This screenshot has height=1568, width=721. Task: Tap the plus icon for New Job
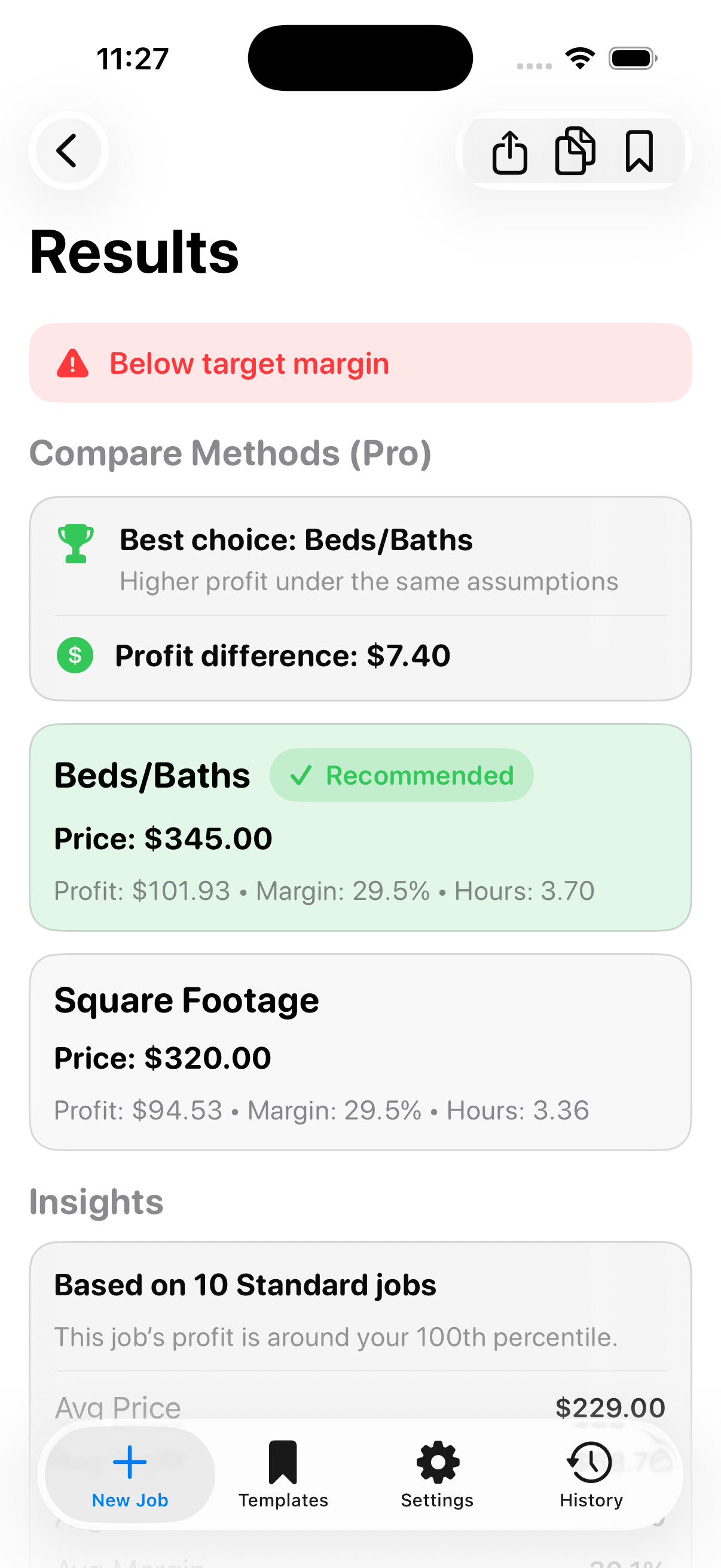click(x=130, y=1461)
